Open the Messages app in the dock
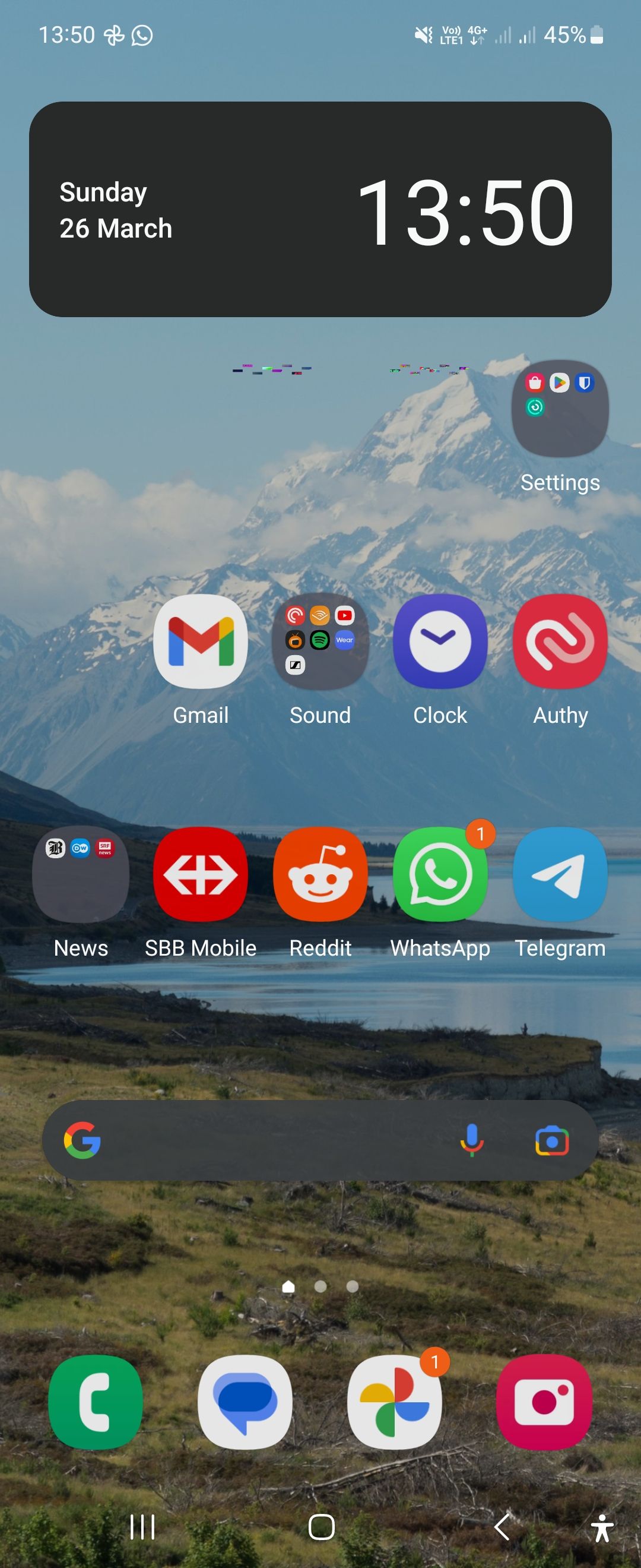This screenshot has height=1568, width=641. (x=245, y=1402)
